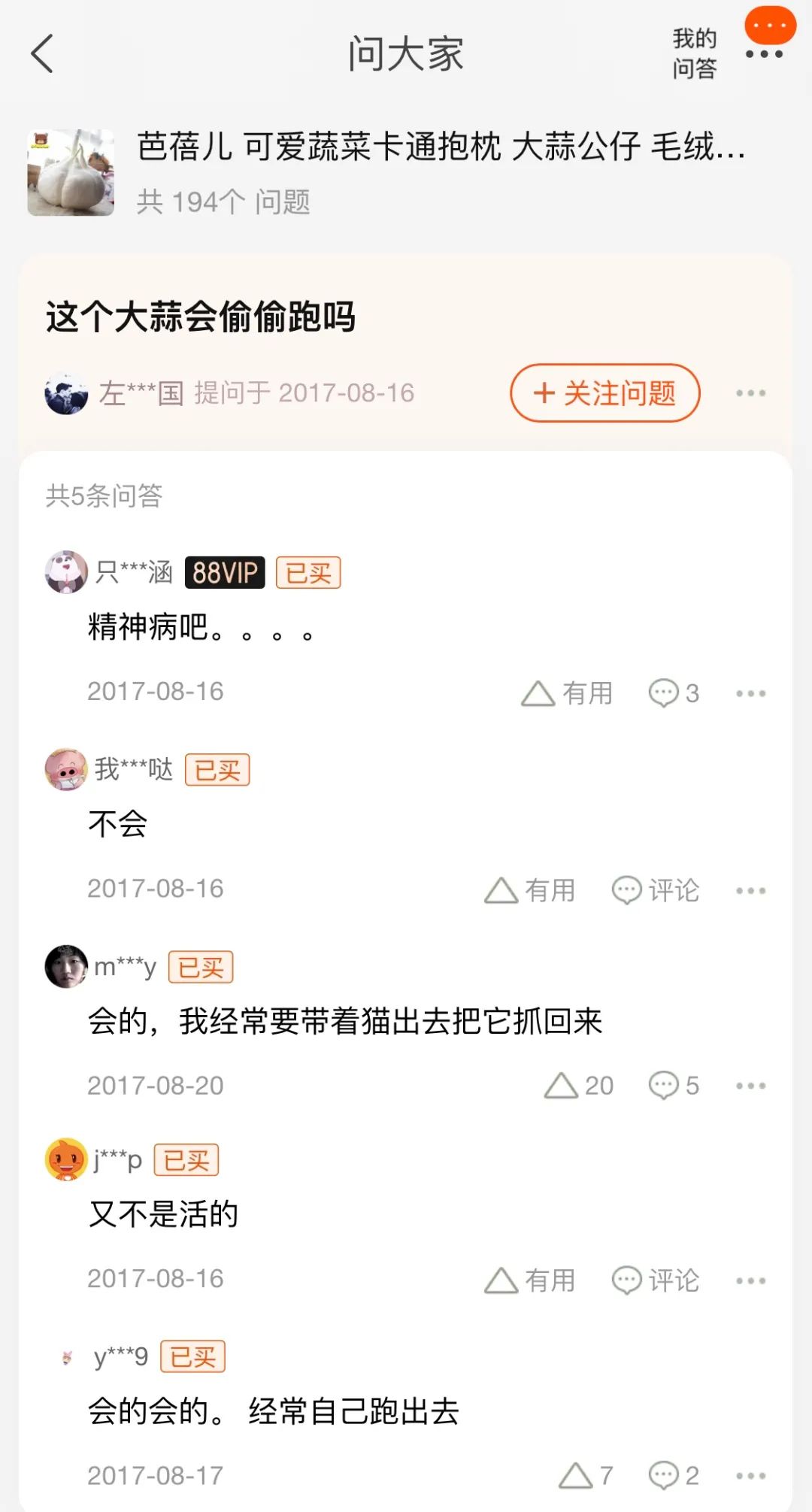The height and width of the screenshot is (1512, 812).
Task: View the 5 comments on m***y's answer
Action: pyautogui.click(x=674, y=1086)
